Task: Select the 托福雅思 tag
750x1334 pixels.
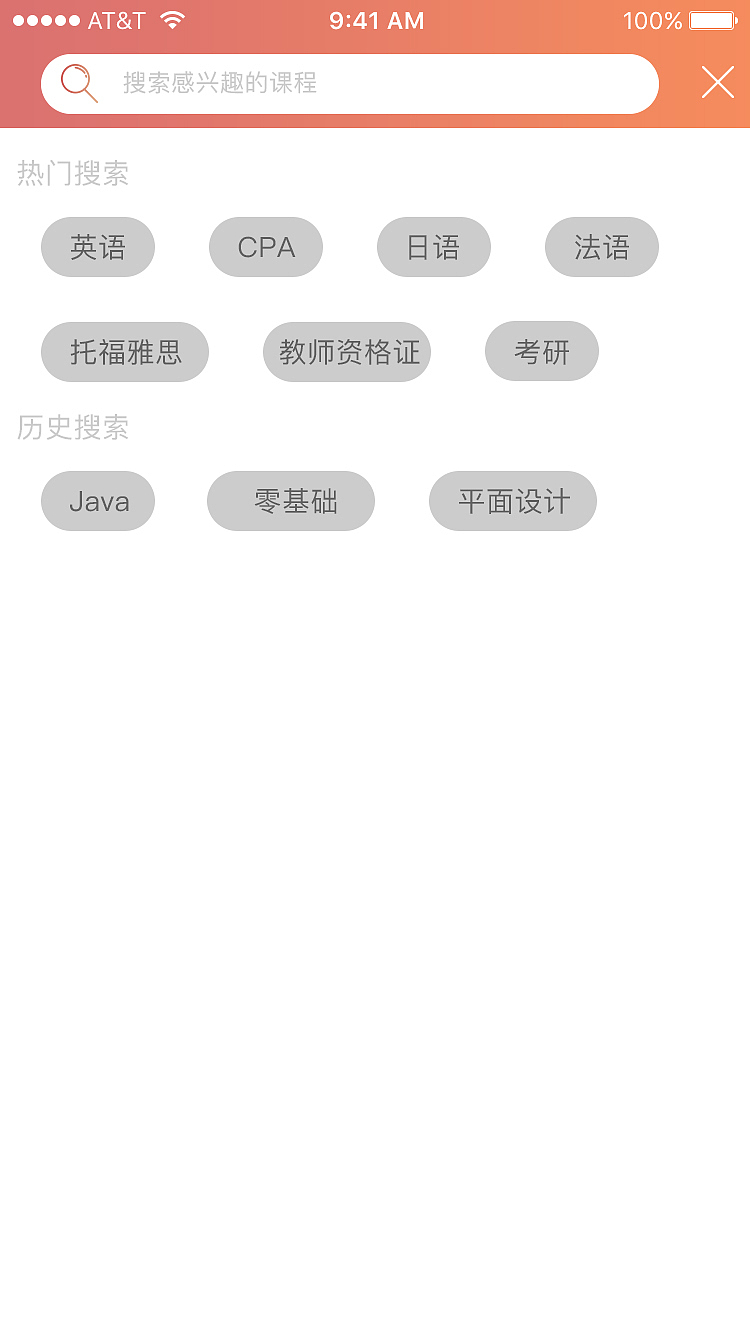Action: tap(124, 352)
